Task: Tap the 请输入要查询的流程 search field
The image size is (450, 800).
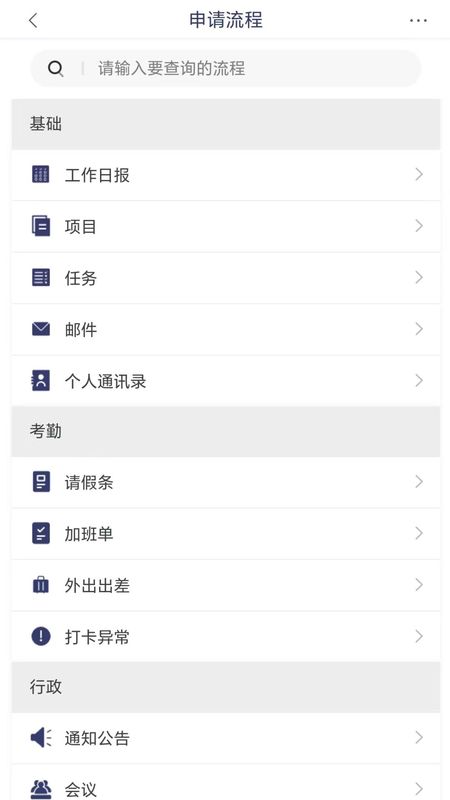Action: [x=226, y=68]
